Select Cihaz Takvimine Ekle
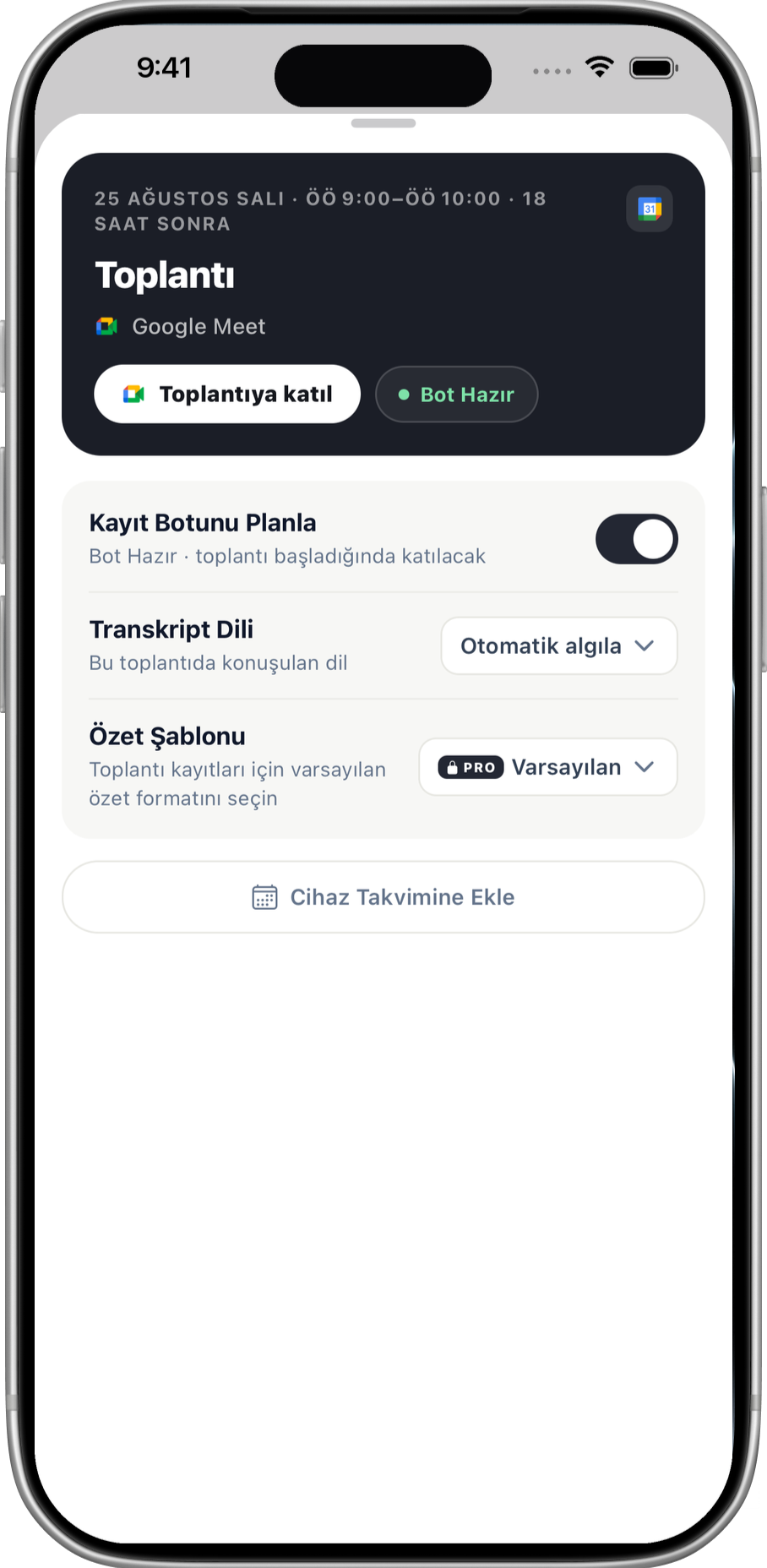Image resolution: width=767 pixels, height=1568 pixels. tap(383, 897)
